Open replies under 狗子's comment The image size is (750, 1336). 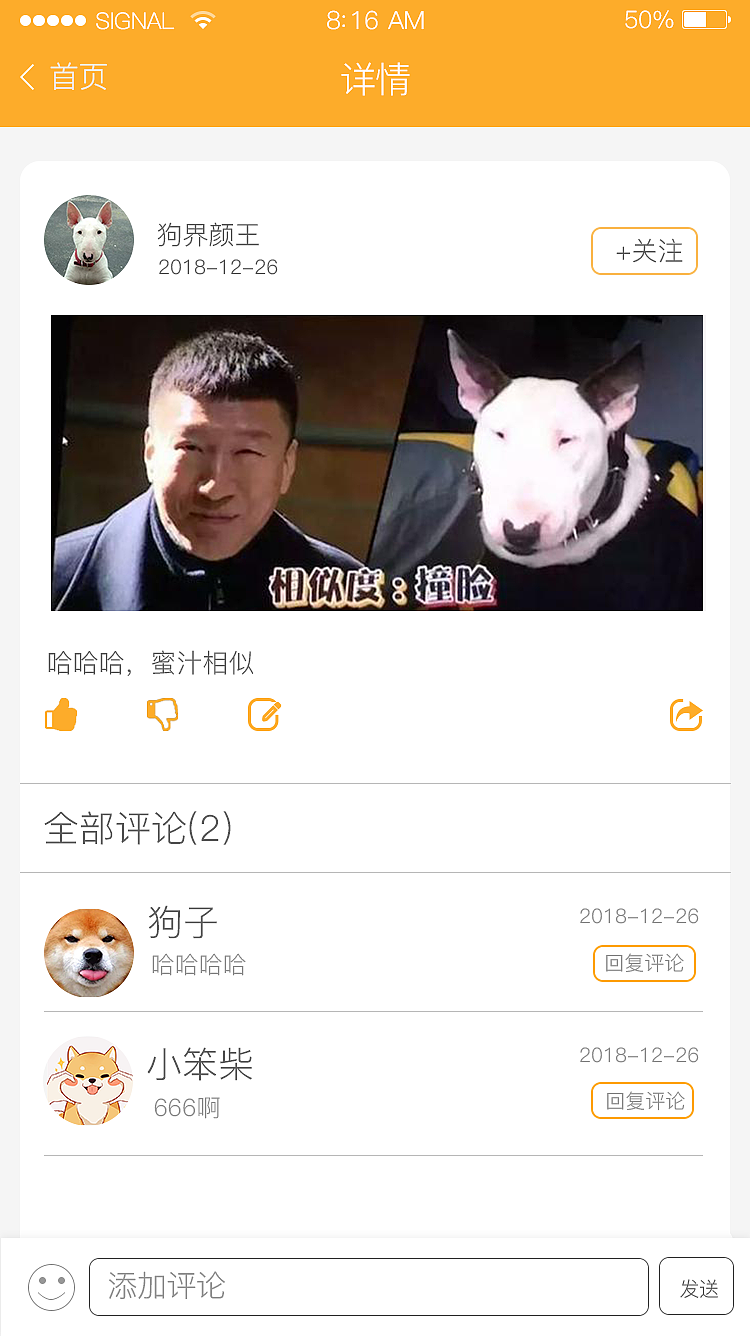point(644,963)
